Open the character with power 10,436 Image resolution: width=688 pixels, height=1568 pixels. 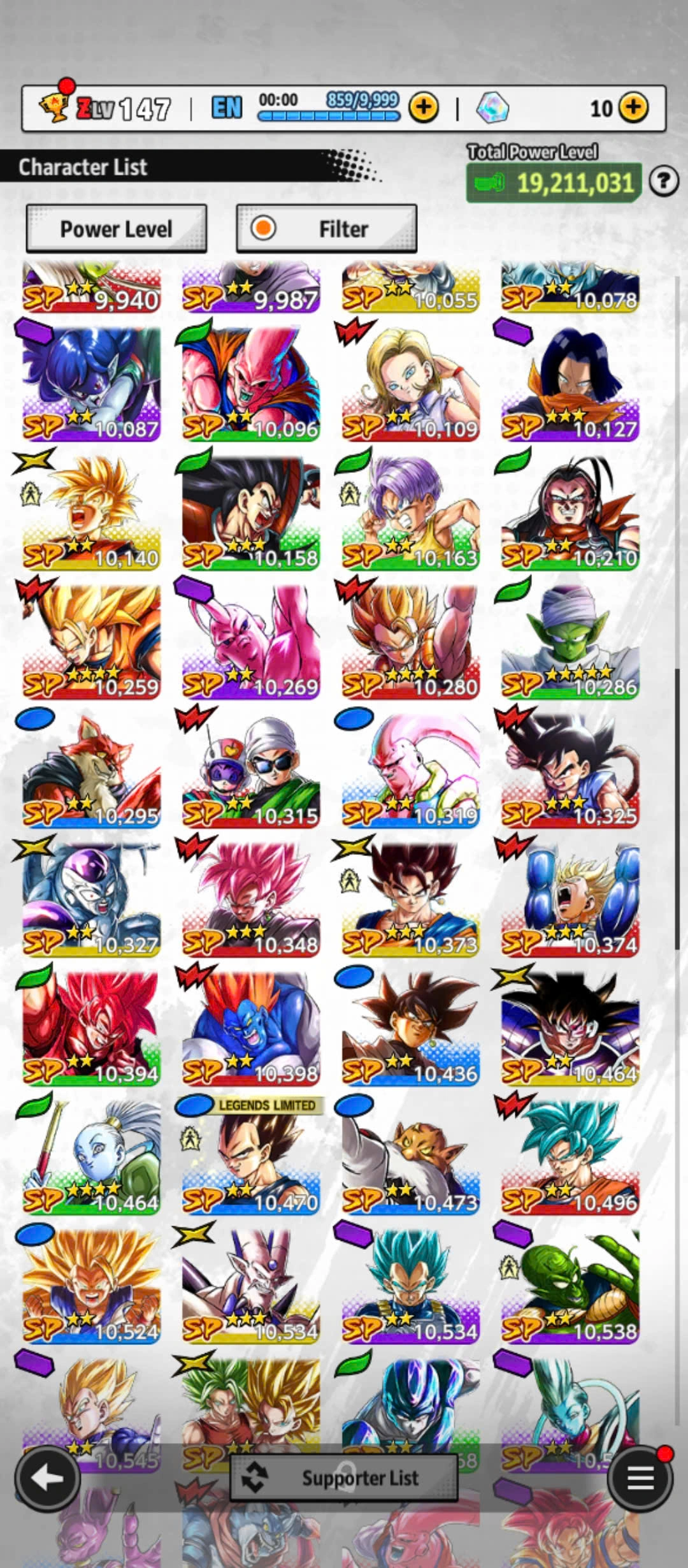point(410,1027)
